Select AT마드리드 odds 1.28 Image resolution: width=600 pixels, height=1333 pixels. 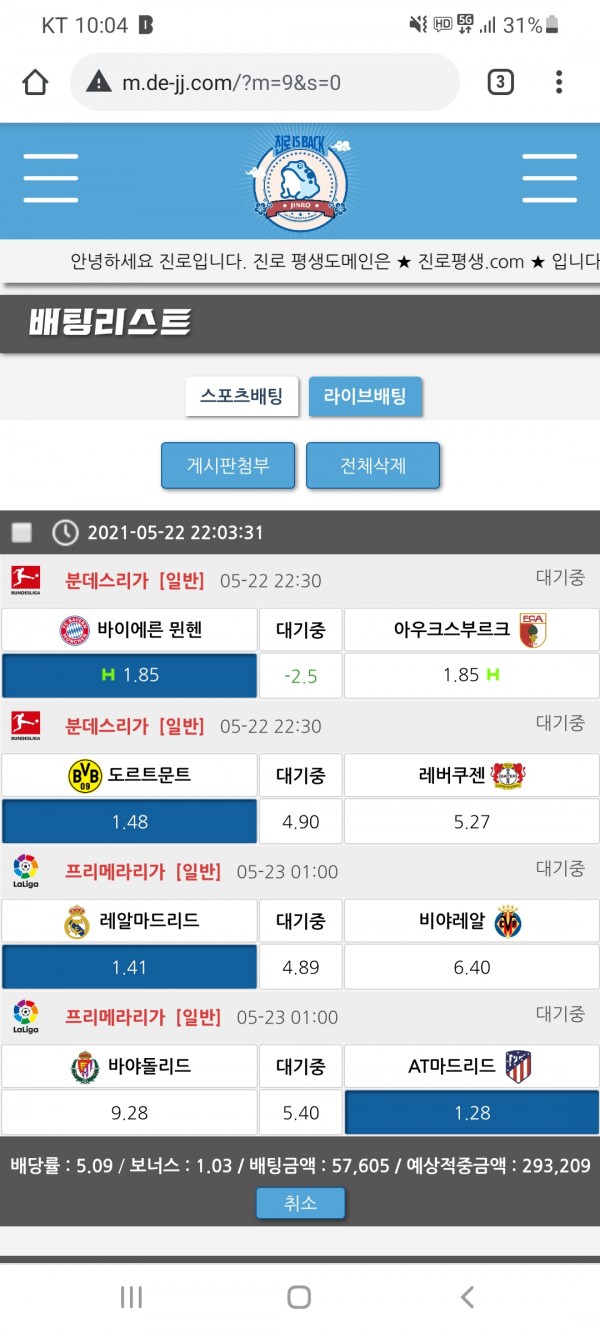[x=471, y=1112]
